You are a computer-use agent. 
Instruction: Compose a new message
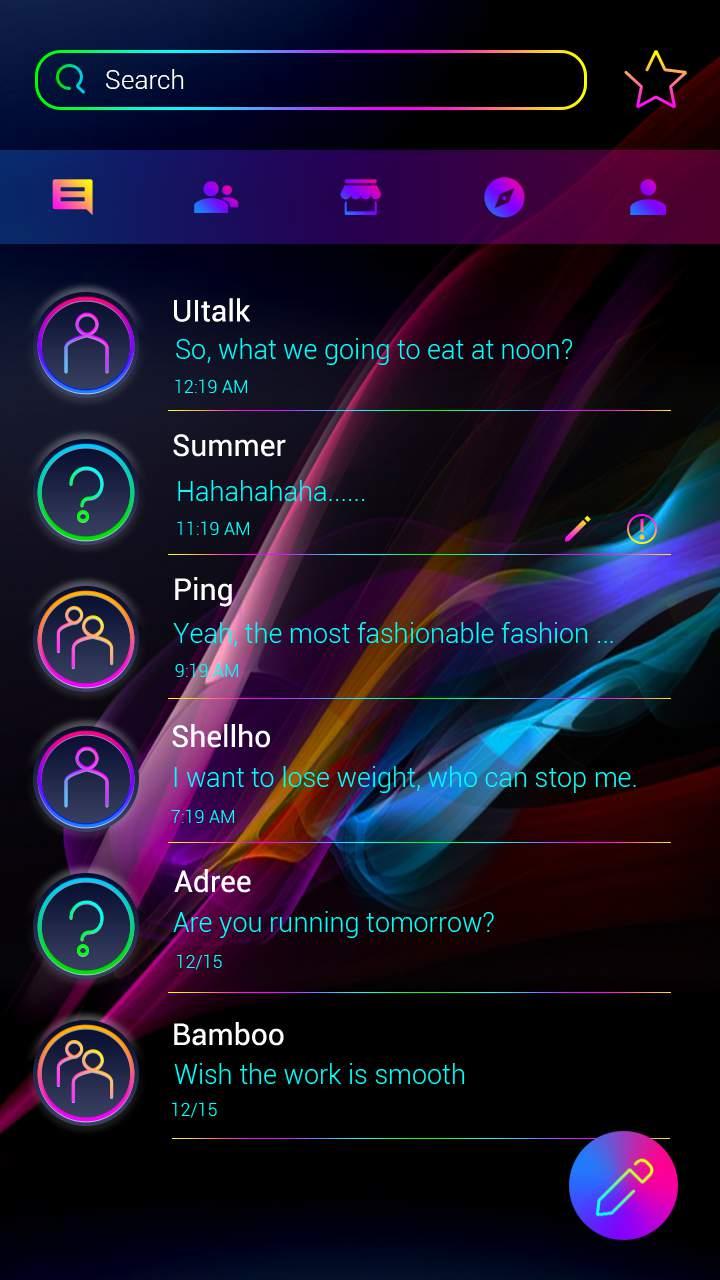click(623, 1186)
